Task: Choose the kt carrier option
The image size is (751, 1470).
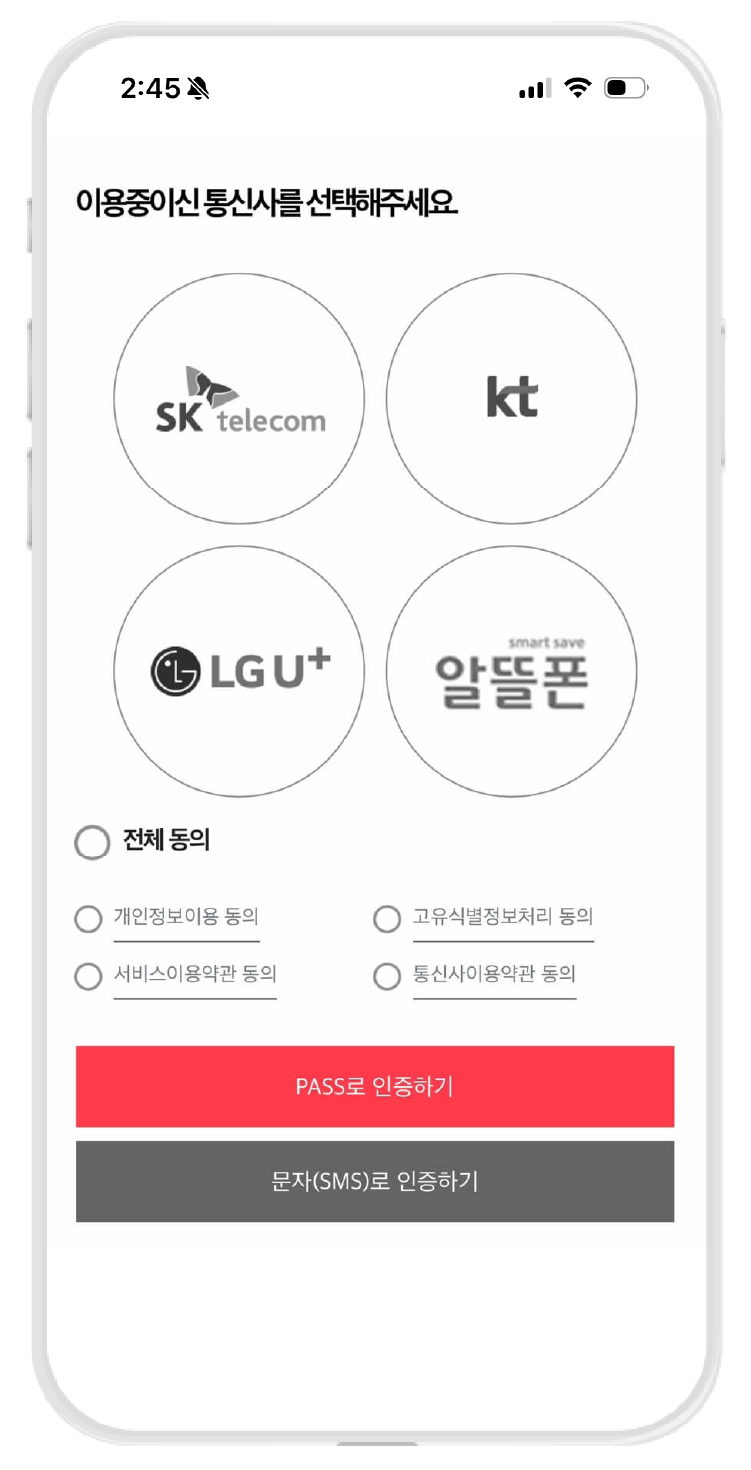Action: click(511, 399)
